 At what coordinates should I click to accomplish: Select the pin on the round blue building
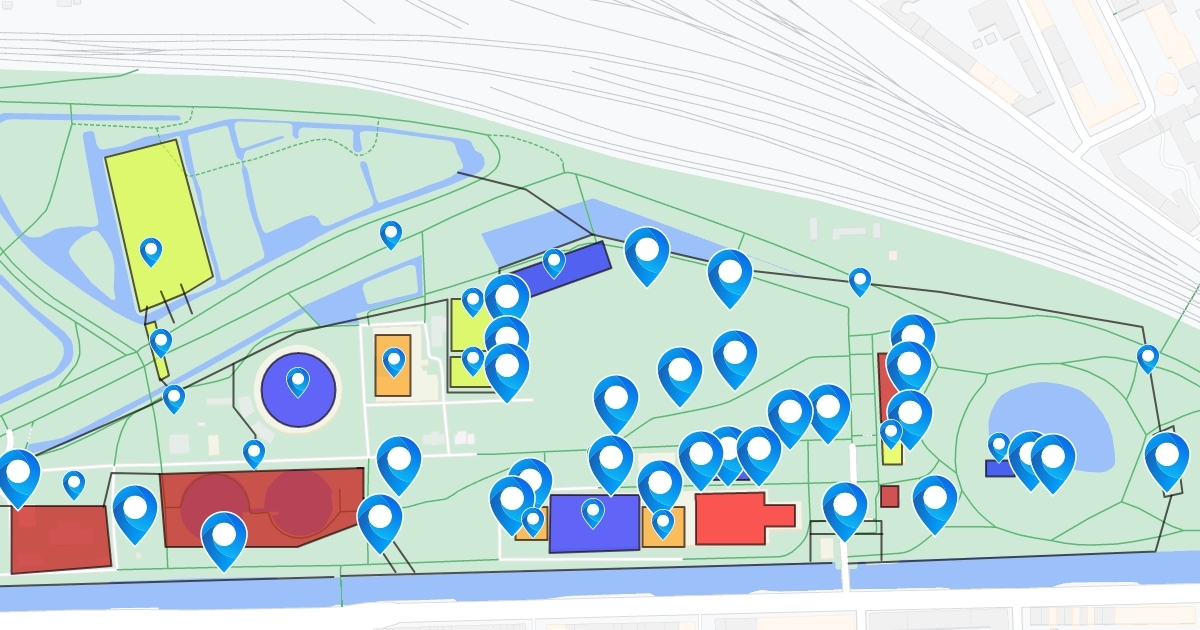point(298,381)
